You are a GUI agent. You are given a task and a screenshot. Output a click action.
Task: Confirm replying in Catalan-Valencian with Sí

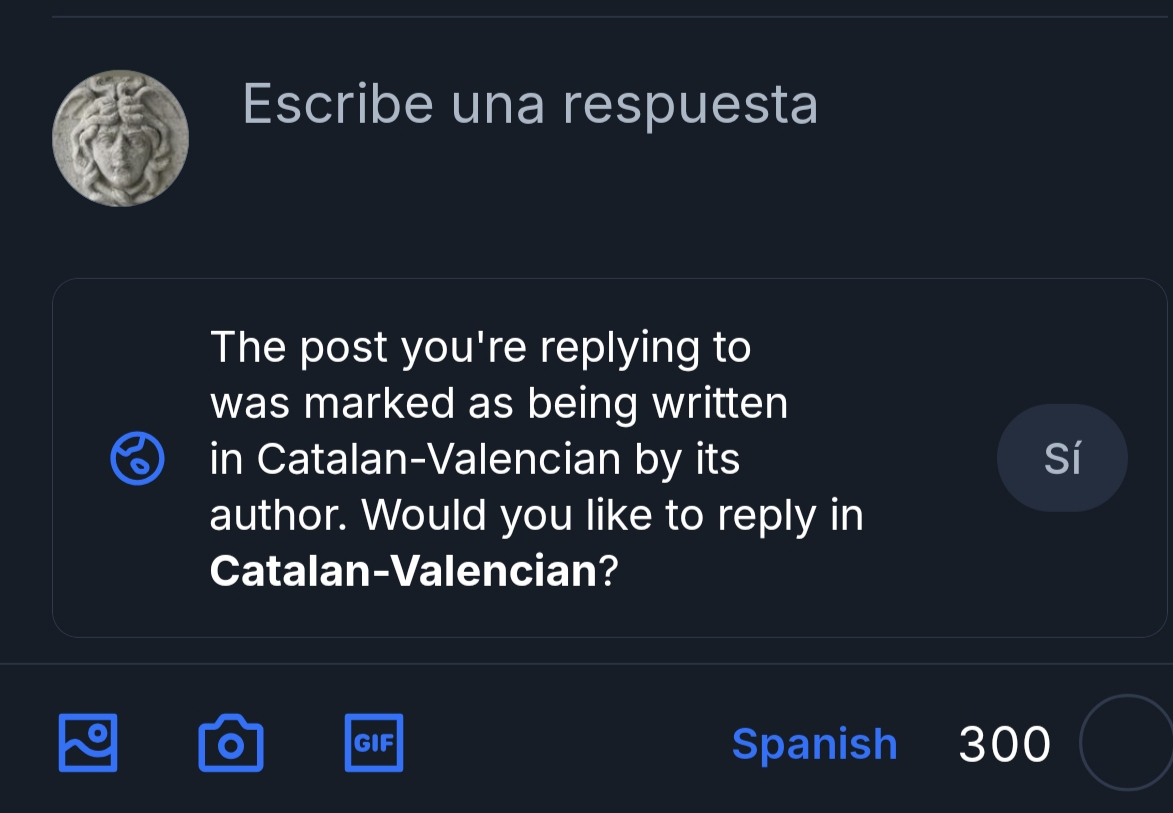point(1061,458)
